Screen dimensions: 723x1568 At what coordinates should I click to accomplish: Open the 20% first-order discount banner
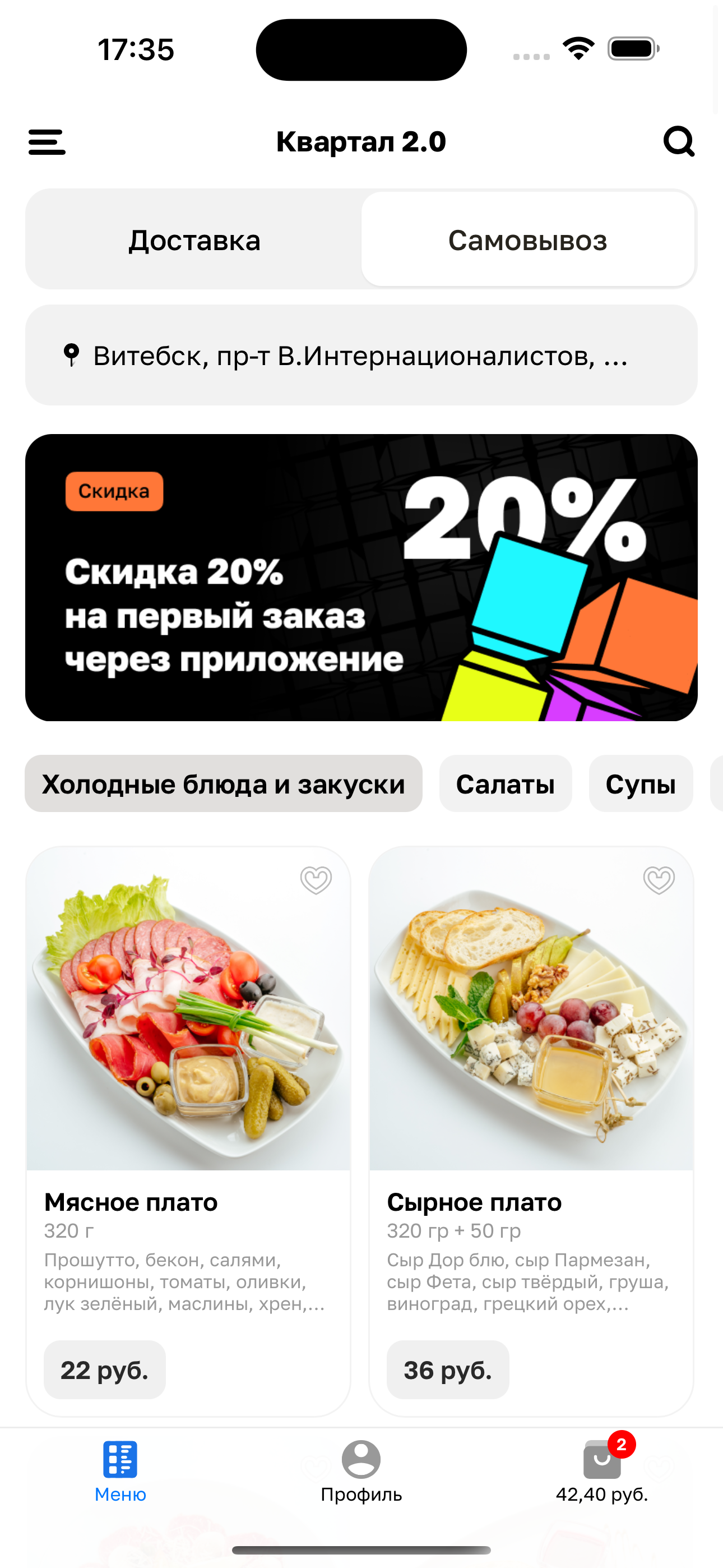(x=361, y=577)
